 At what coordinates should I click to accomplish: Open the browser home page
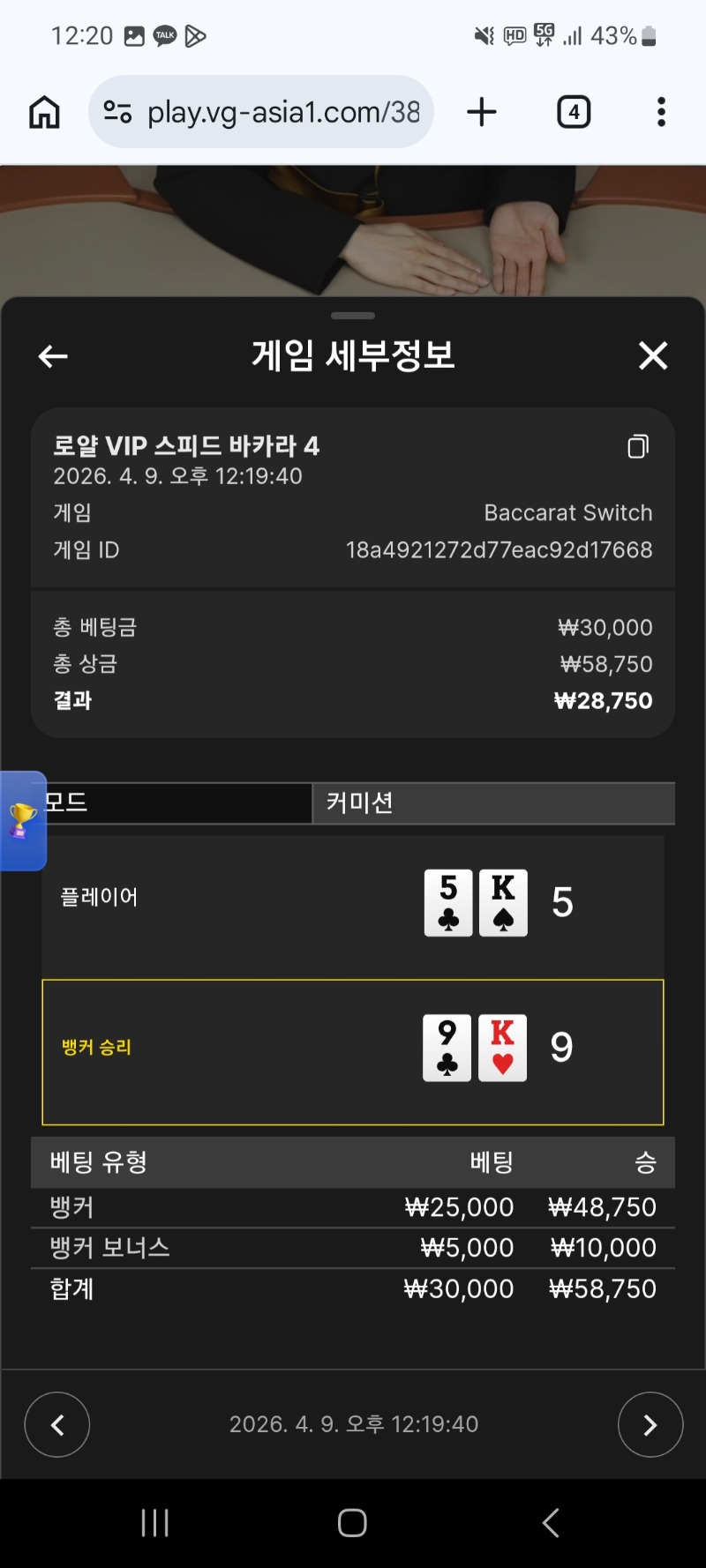(x=45, y=112)
